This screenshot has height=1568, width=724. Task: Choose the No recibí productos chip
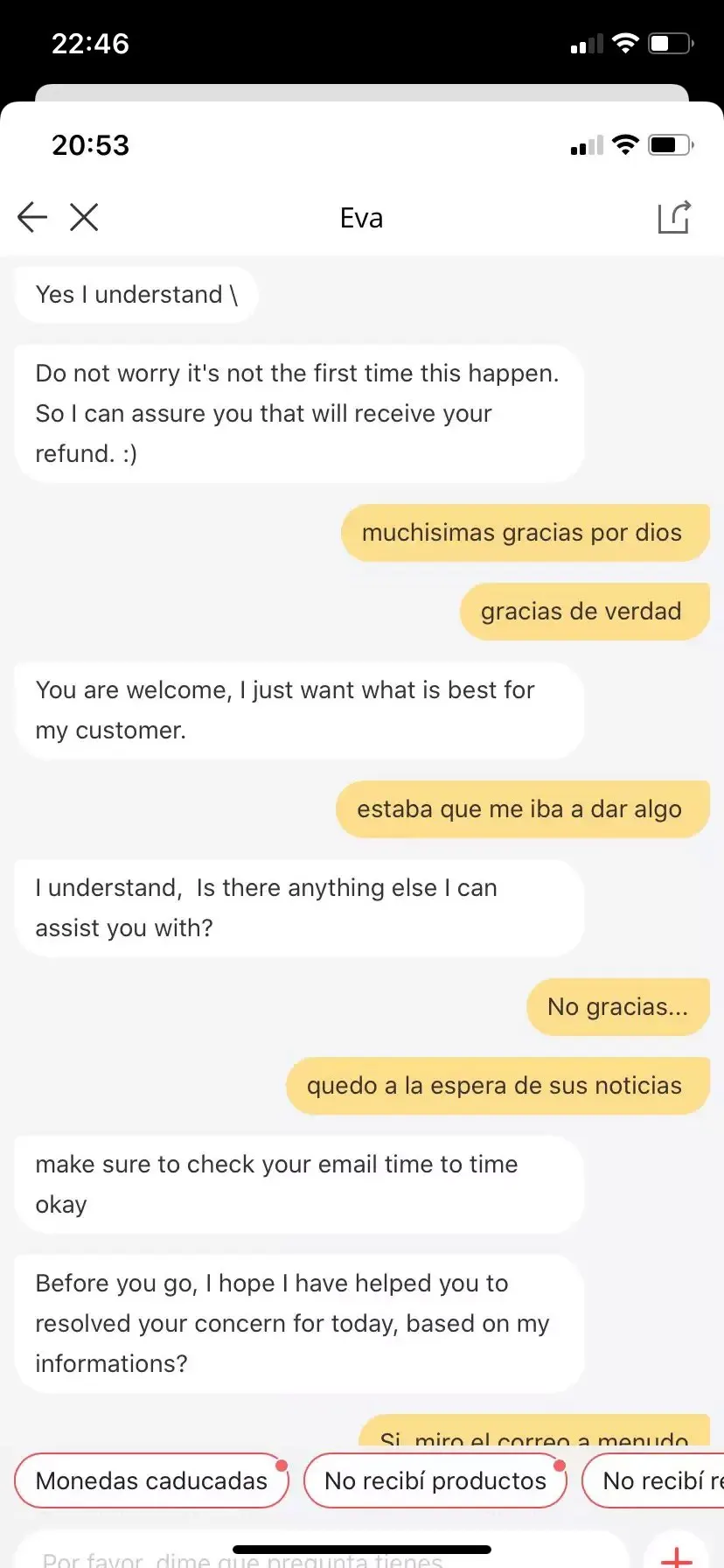click(x=435, y=1480)
